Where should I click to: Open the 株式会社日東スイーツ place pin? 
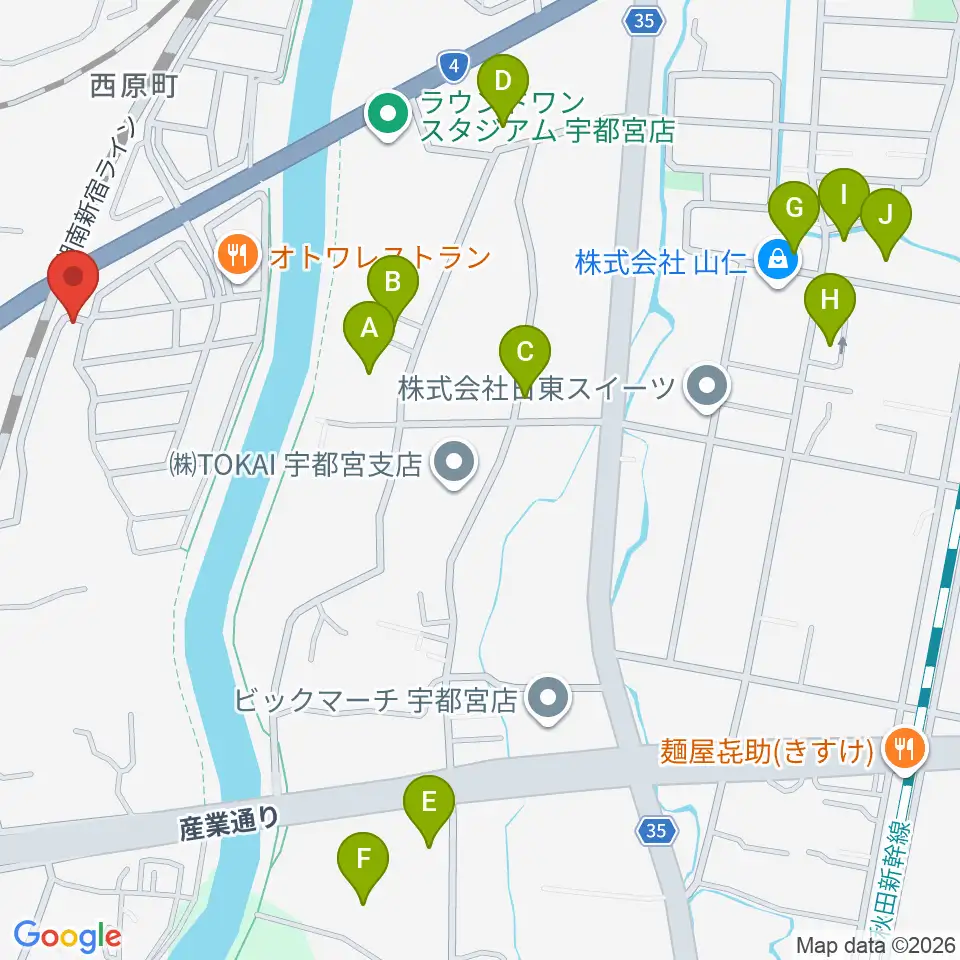(x=707, y=388)
